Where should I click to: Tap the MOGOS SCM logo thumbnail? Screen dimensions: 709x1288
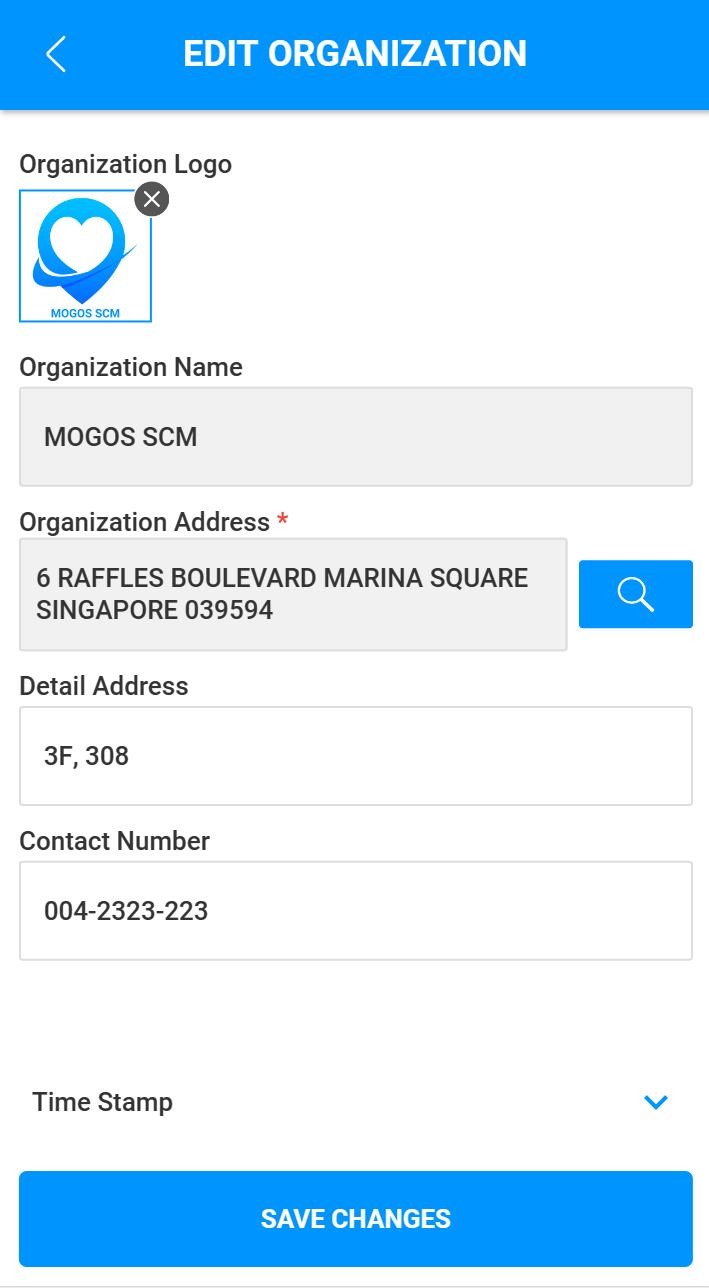point(85,257)
